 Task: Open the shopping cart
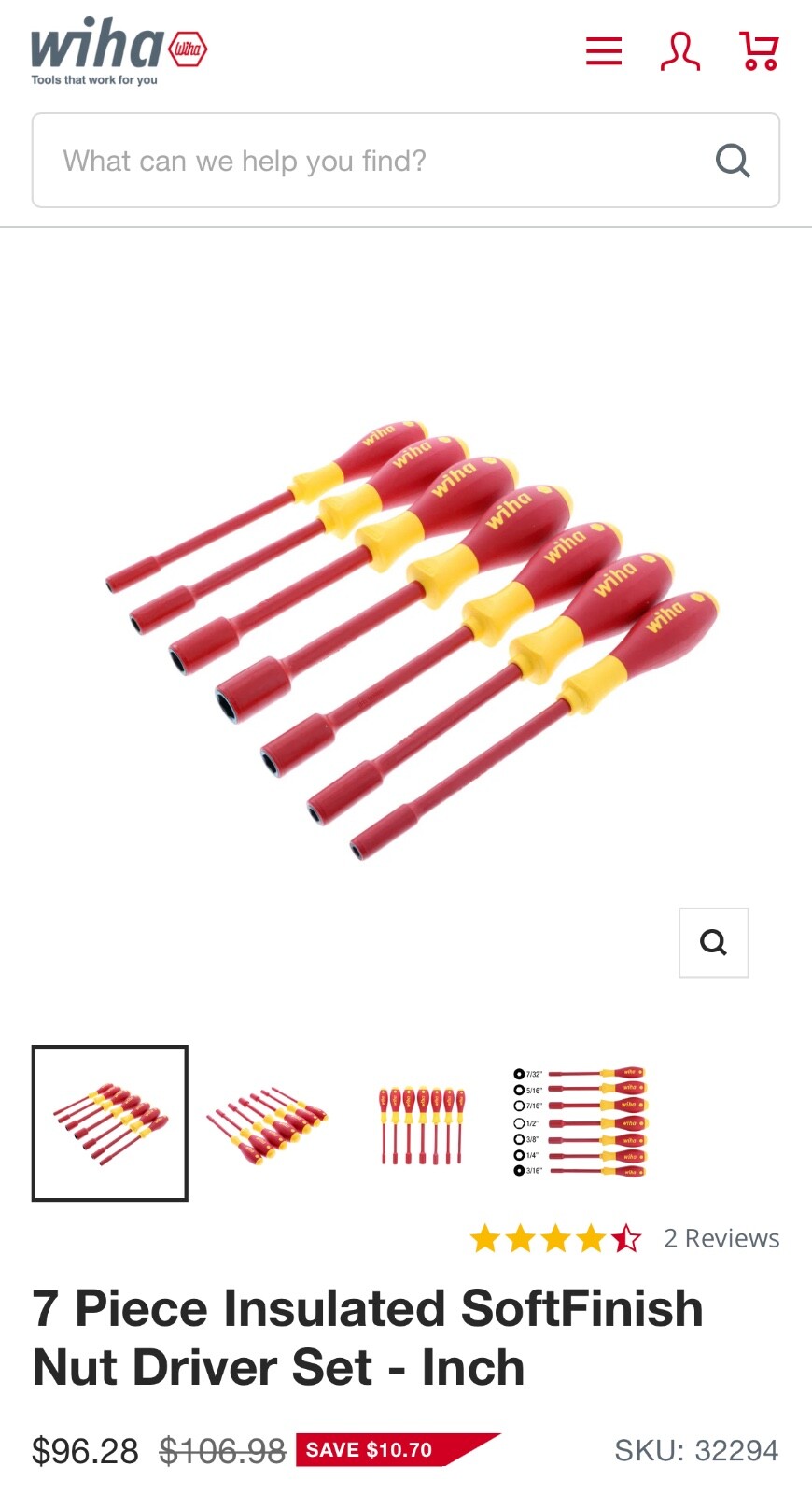[x=759, y=51]
